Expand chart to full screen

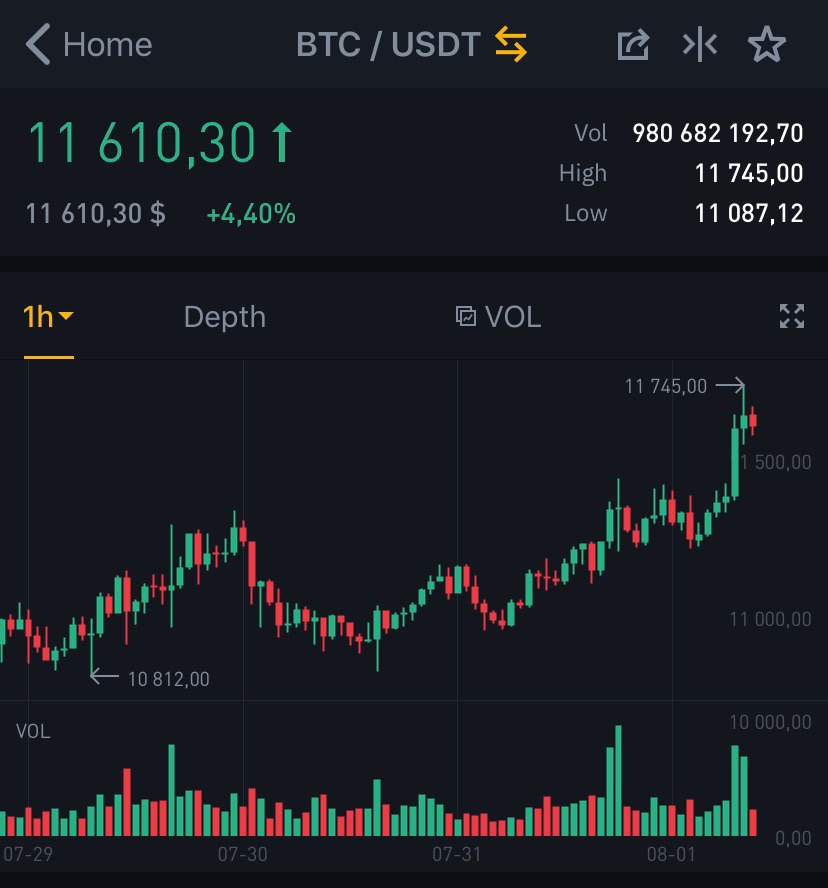(792, 318)
